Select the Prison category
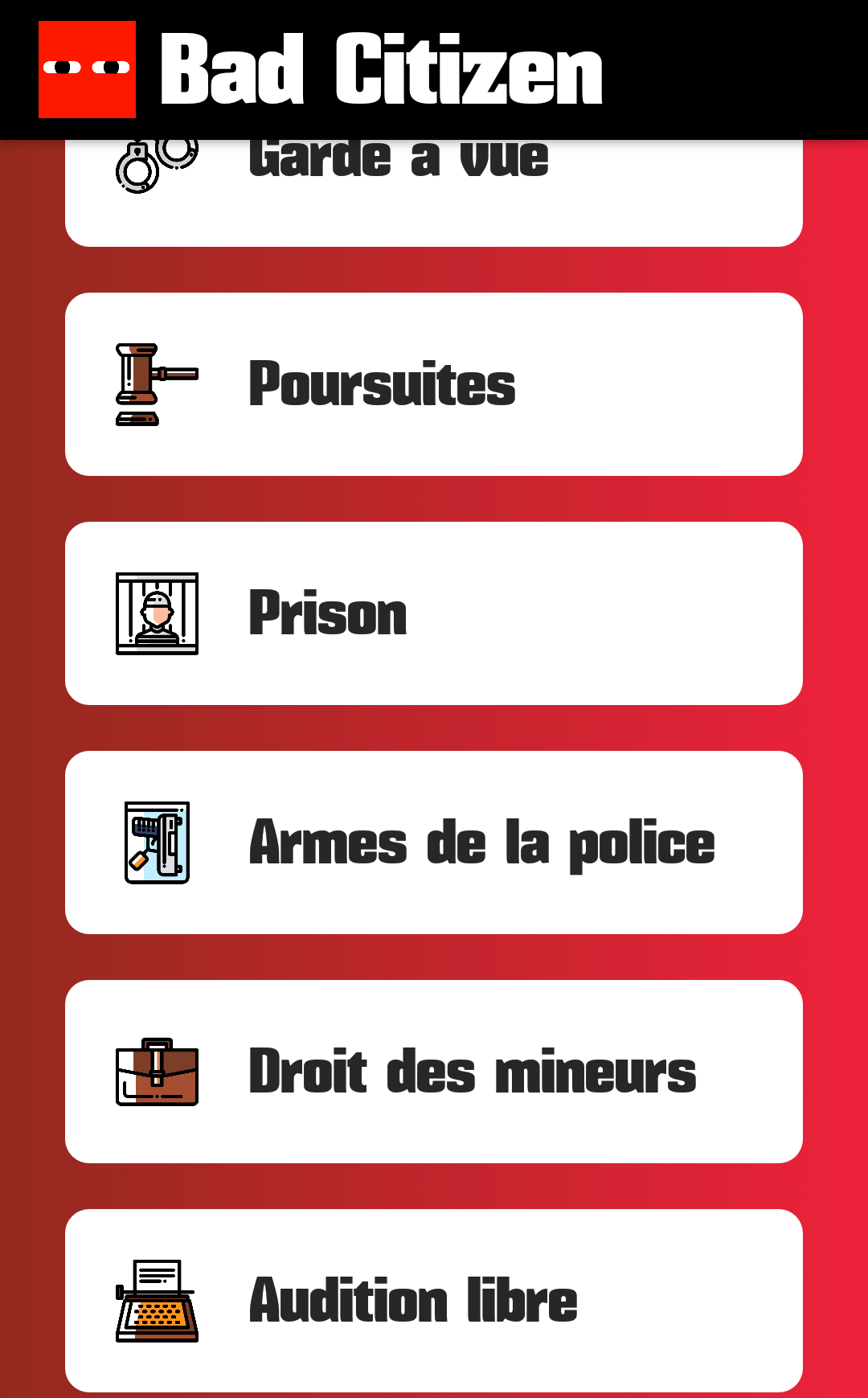The width and height of the screenshot is (868, 1398). click(434, 613)
